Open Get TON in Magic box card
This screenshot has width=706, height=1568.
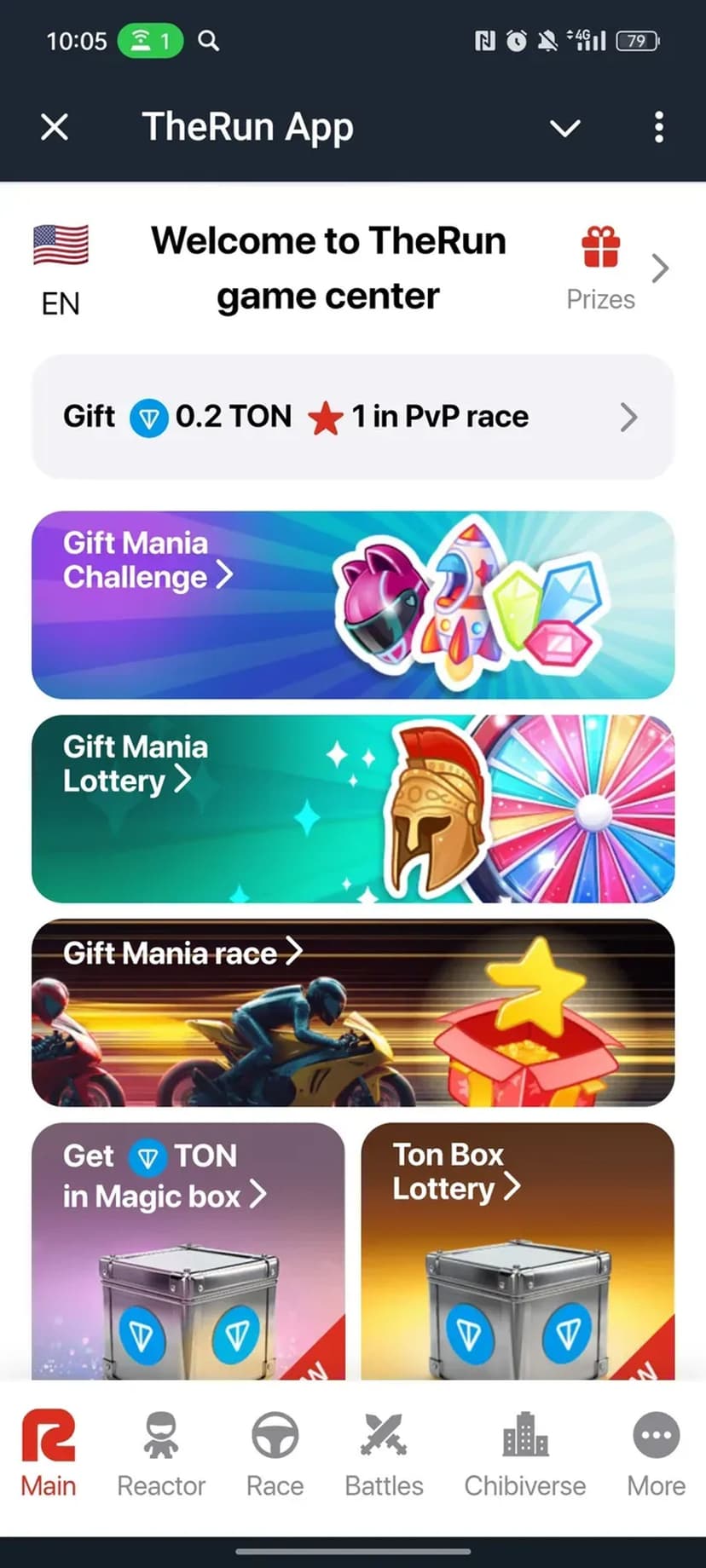tap(188, 1251)
